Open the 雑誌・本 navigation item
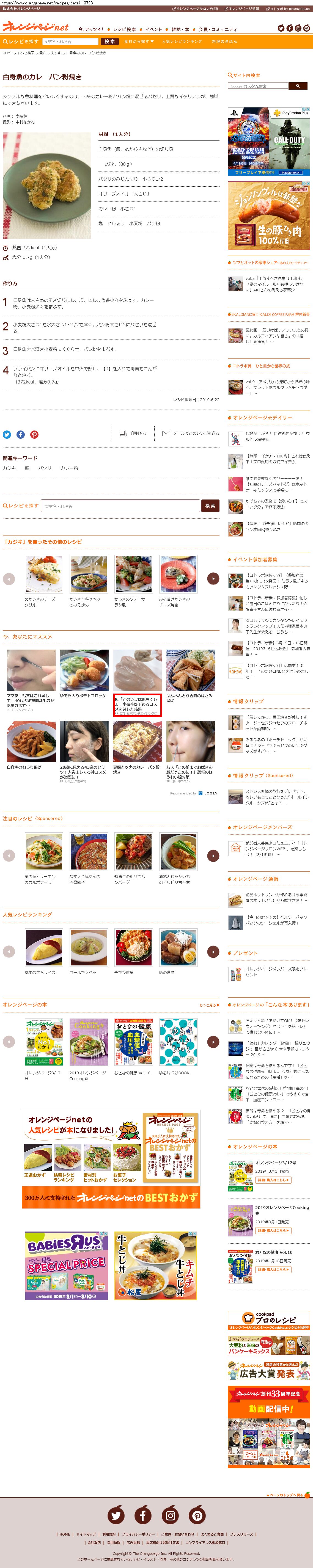313x1568 pixels. (x=180, y=29)
